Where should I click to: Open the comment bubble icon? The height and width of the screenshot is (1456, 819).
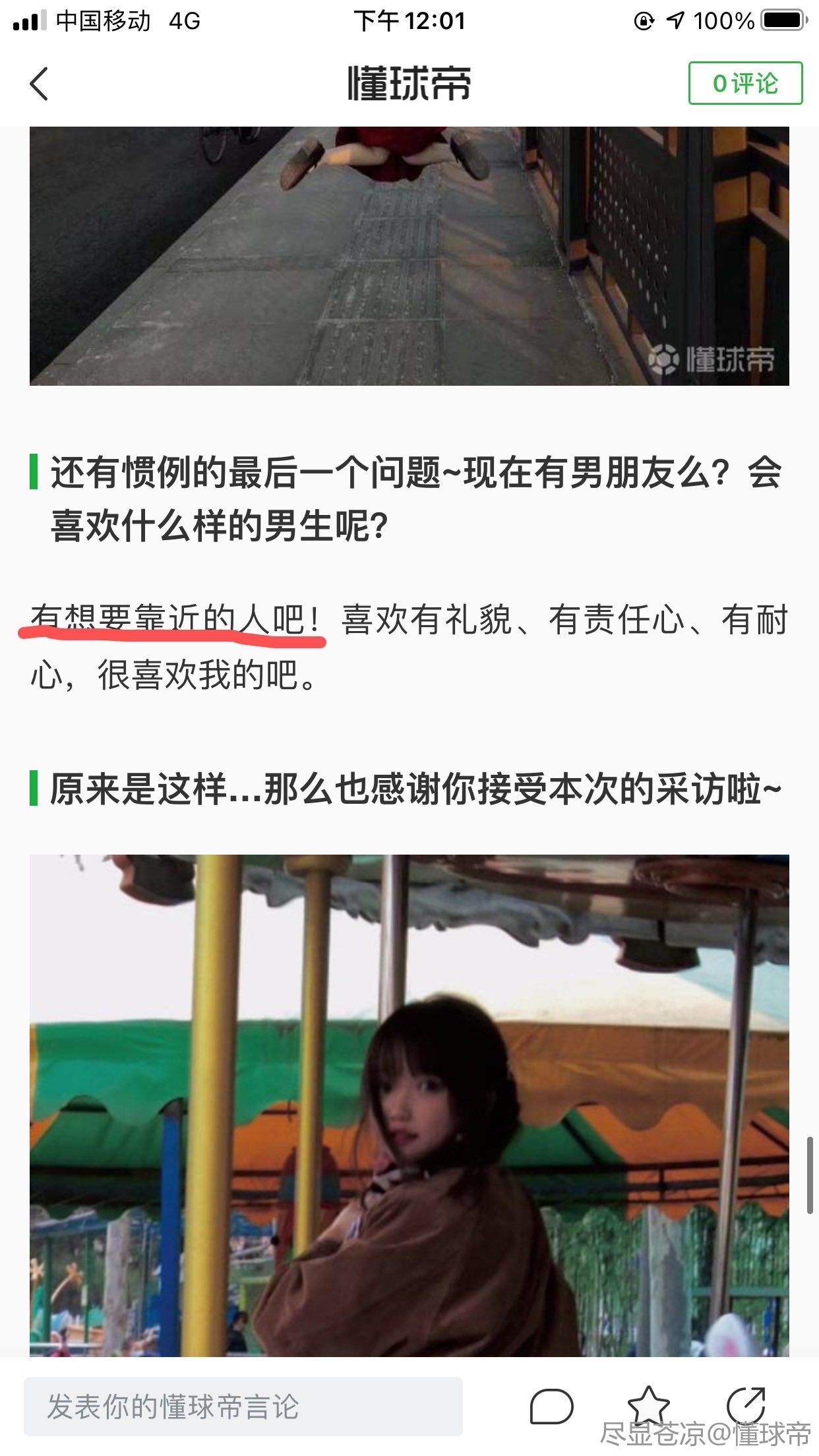click(x=551, y=1407)
